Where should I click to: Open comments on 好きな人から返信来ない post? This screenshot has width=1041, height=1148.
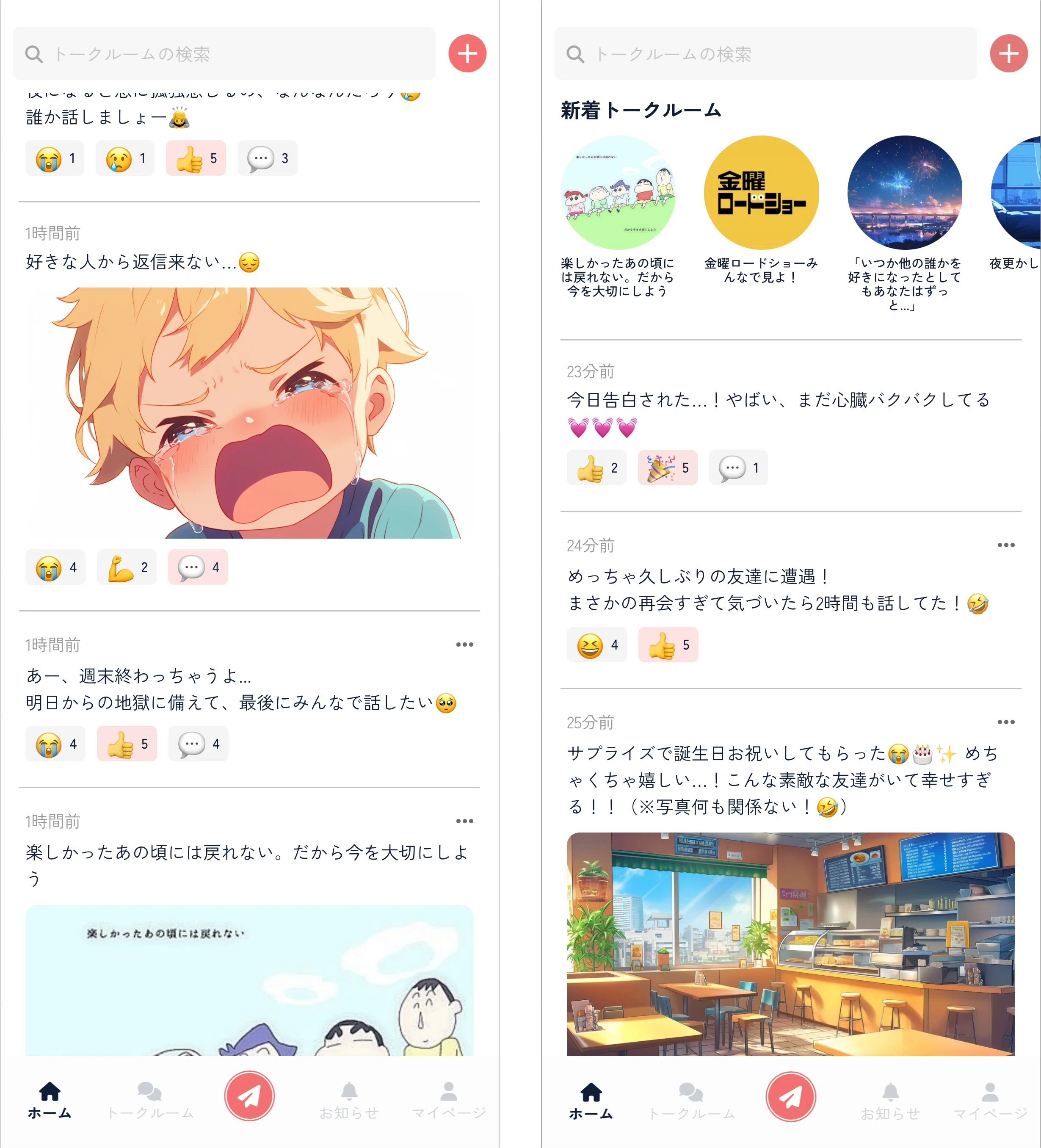click(198, 567)
